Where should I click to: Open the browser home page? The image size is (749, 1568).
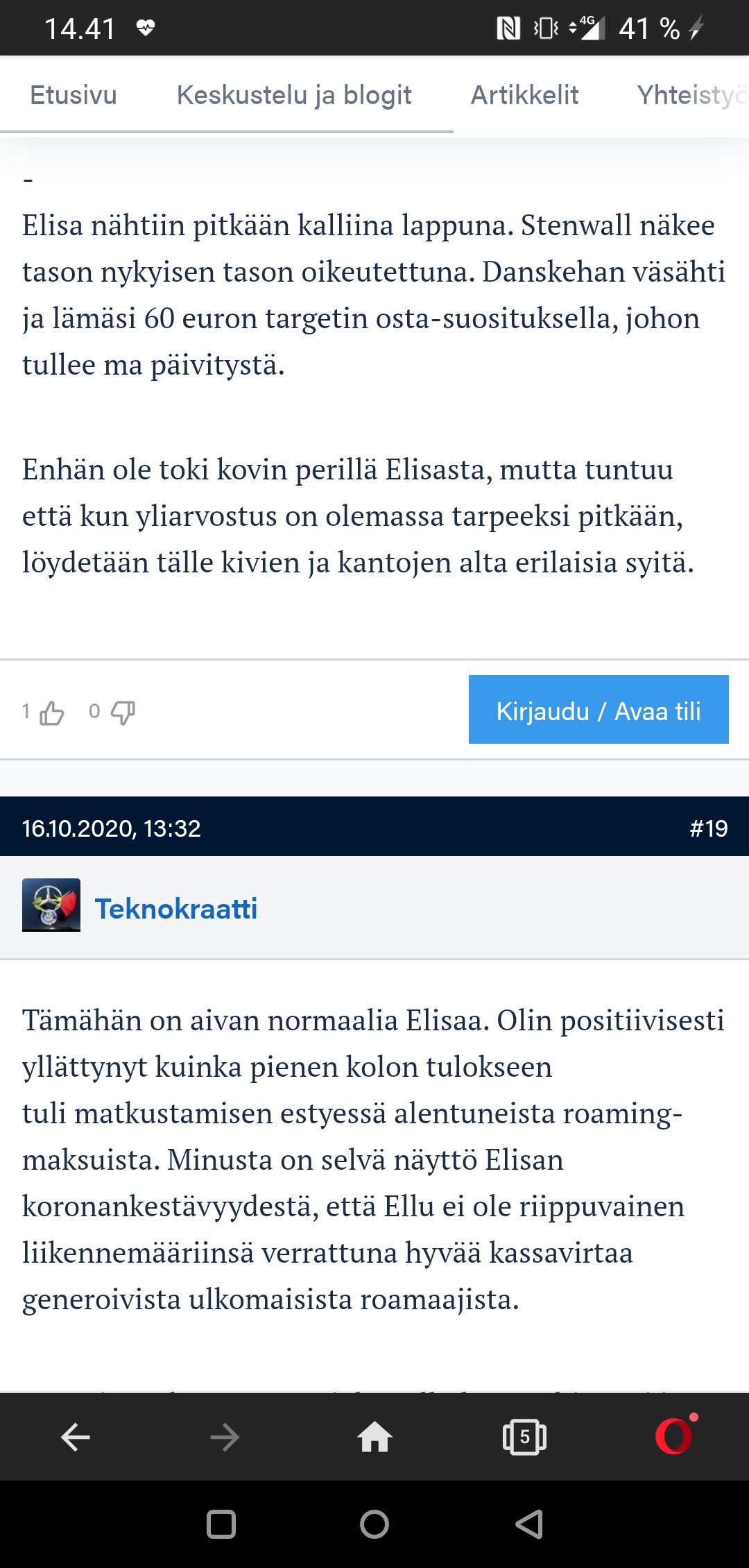pyautogui.click(x=374, y=1438)
